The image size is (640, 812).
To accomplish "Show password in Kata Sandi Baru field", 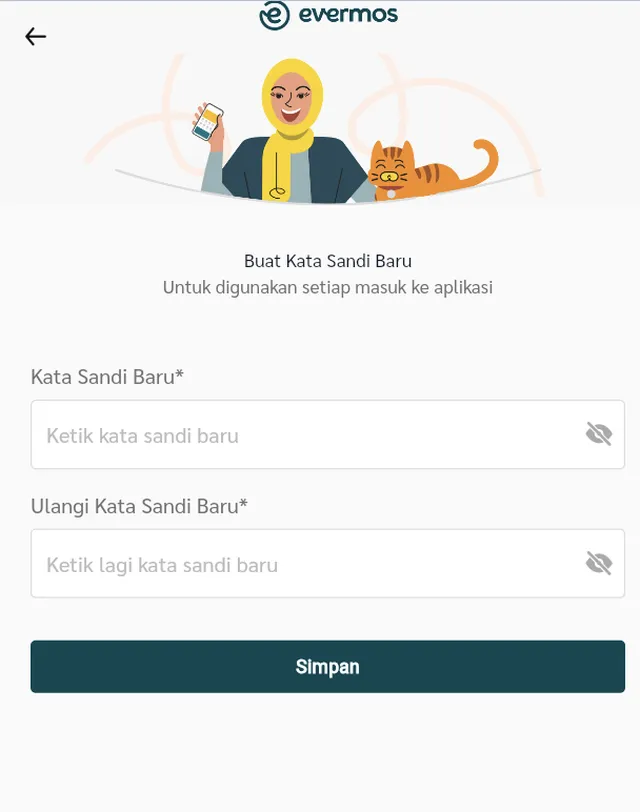I will [598, 434].
